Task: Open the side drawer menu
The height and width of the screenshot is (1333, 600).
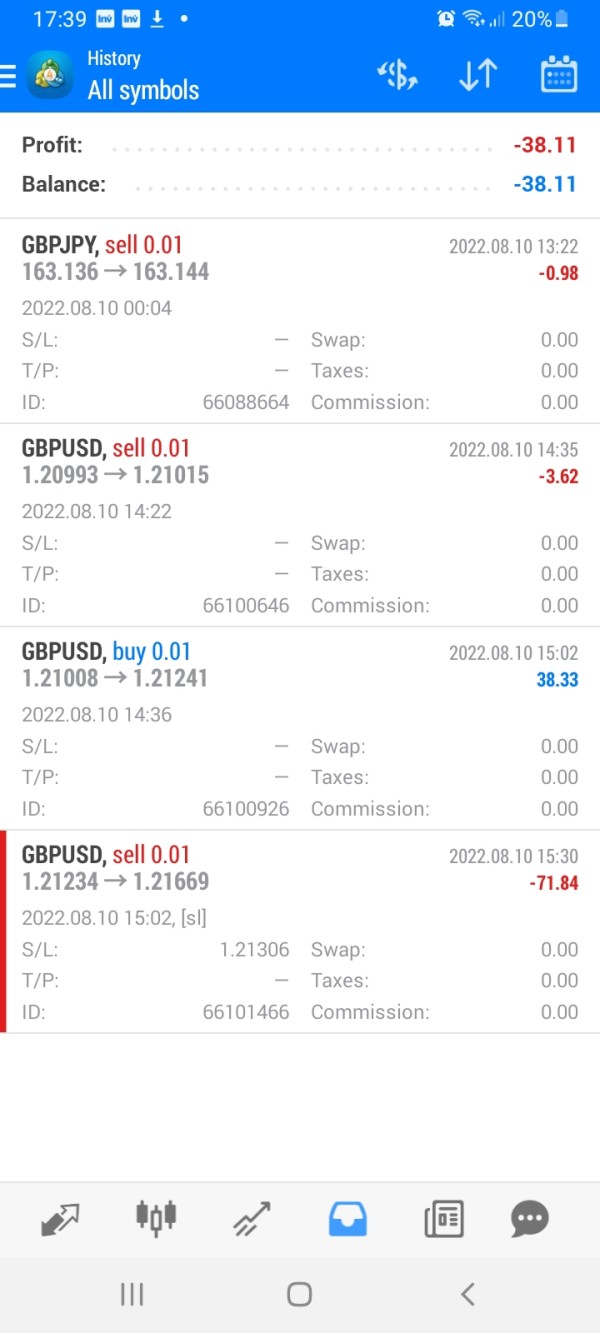Action: point(10,76)
